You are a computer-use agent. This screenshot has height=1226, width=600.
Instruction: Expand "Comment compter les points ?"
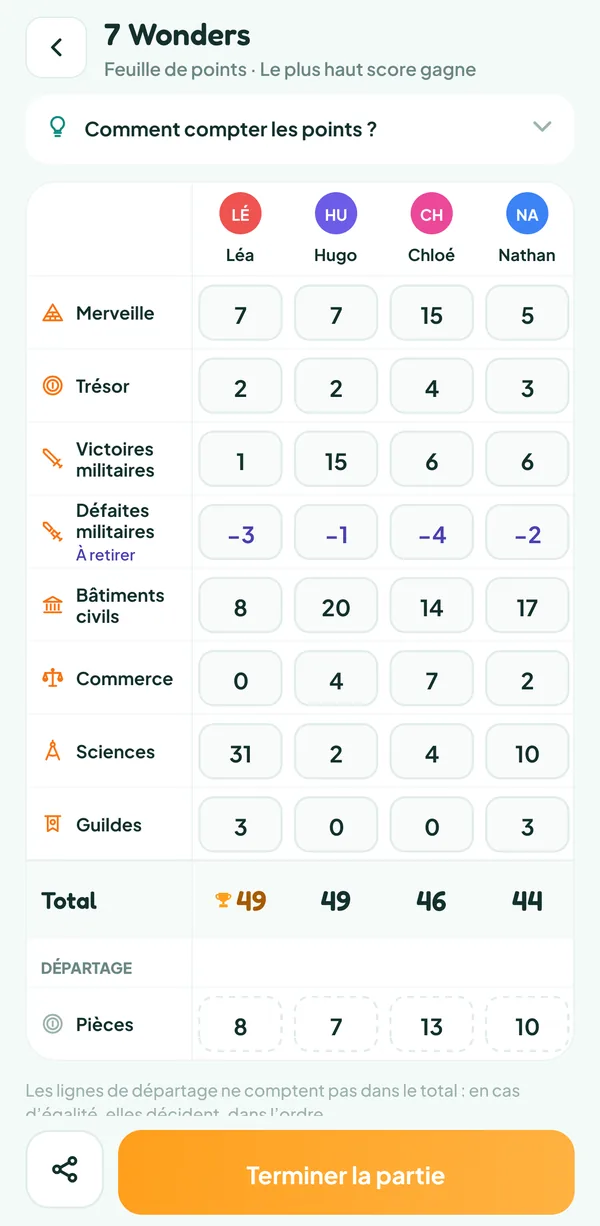tap(300, 128)
